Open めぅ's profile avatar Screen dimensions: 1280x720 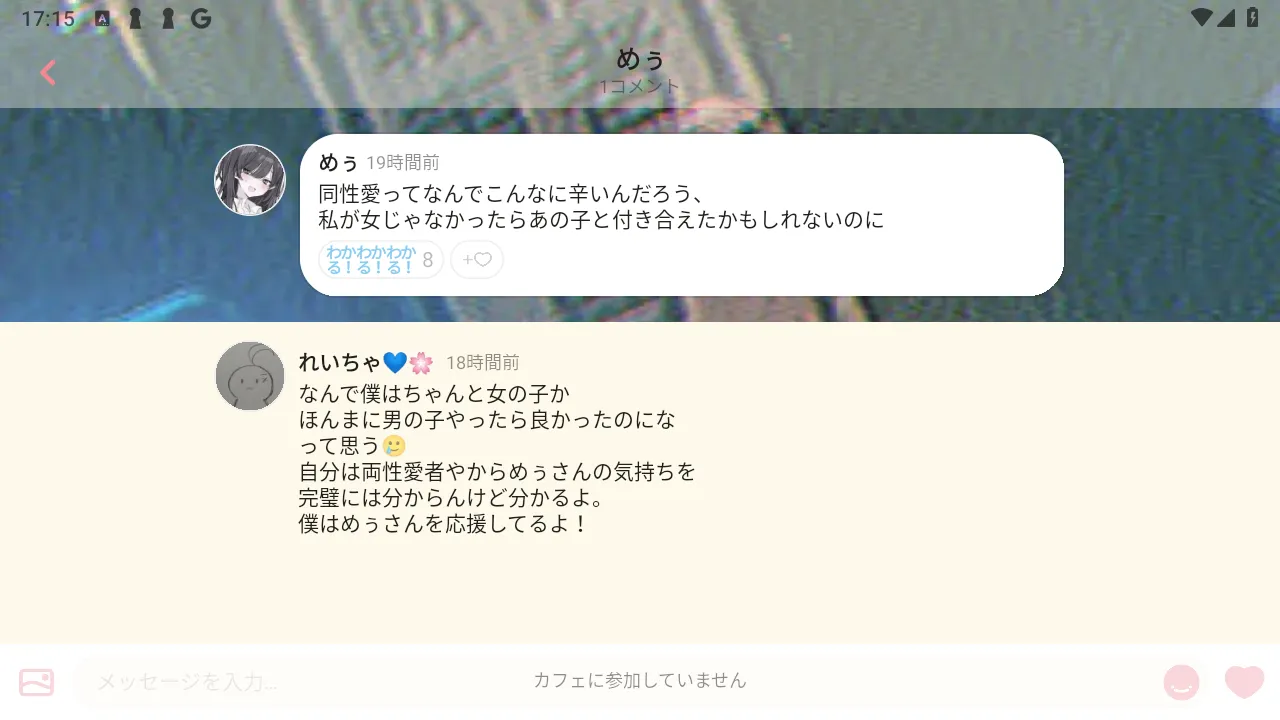click(250, 181)
